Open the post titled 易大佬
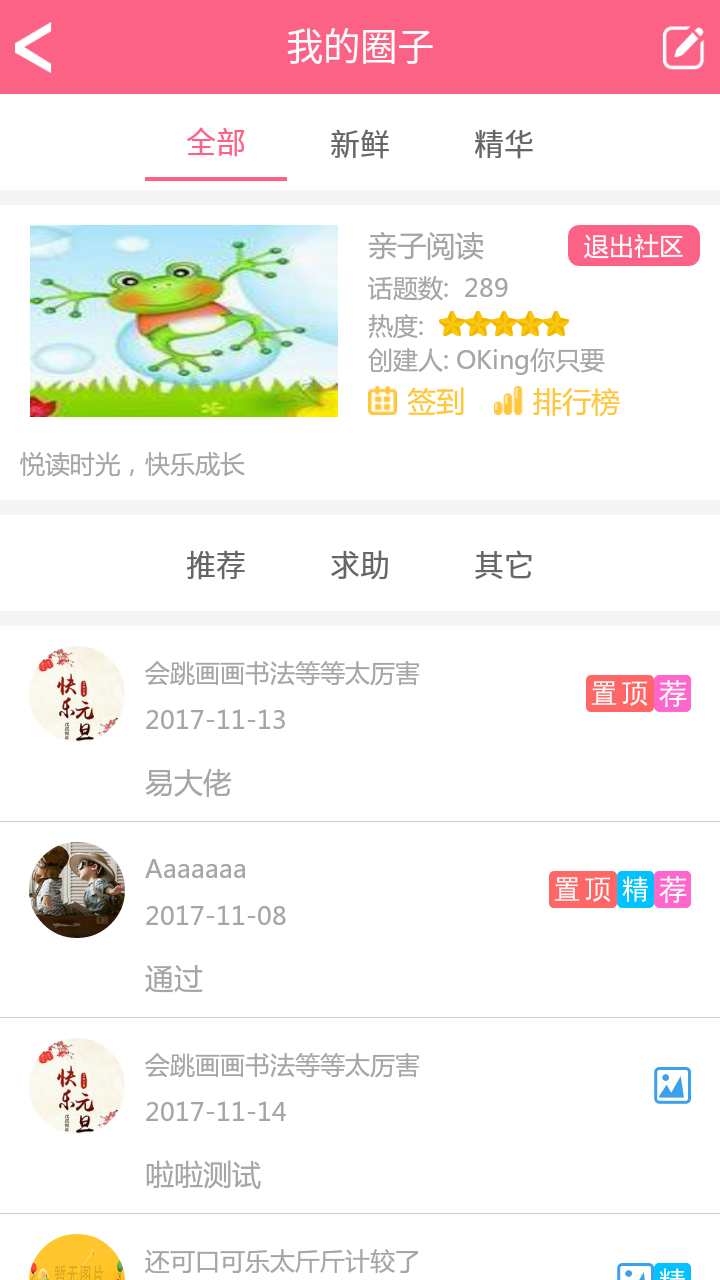720x1280 pixels. click(188, 783)
